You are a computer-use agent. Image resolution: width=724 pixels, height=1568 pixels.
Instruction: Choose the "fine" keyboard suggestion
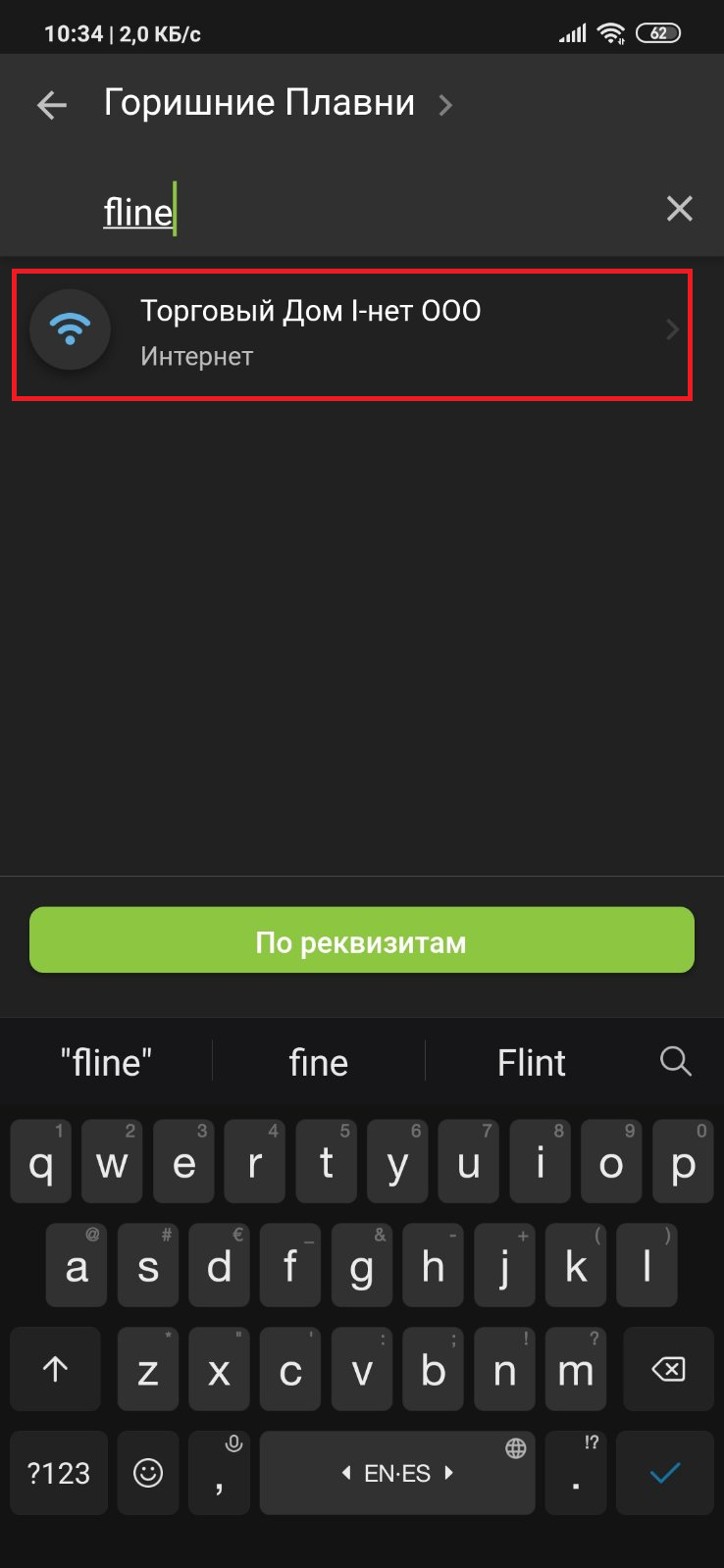coord(318,1063)
